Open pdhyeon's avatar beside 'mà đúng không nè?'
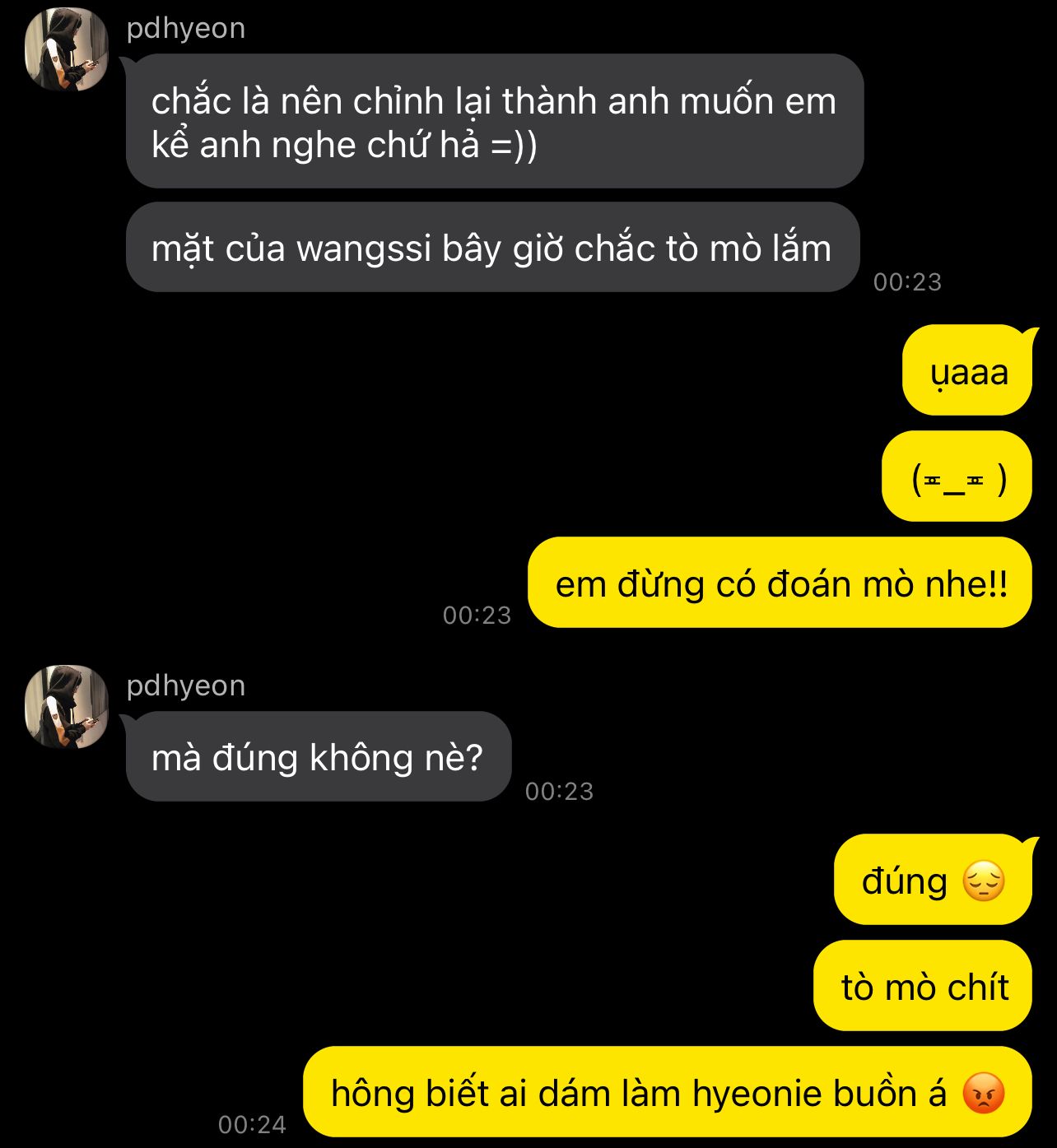The image size is (1057, 1148). click(x=66, y=706)
